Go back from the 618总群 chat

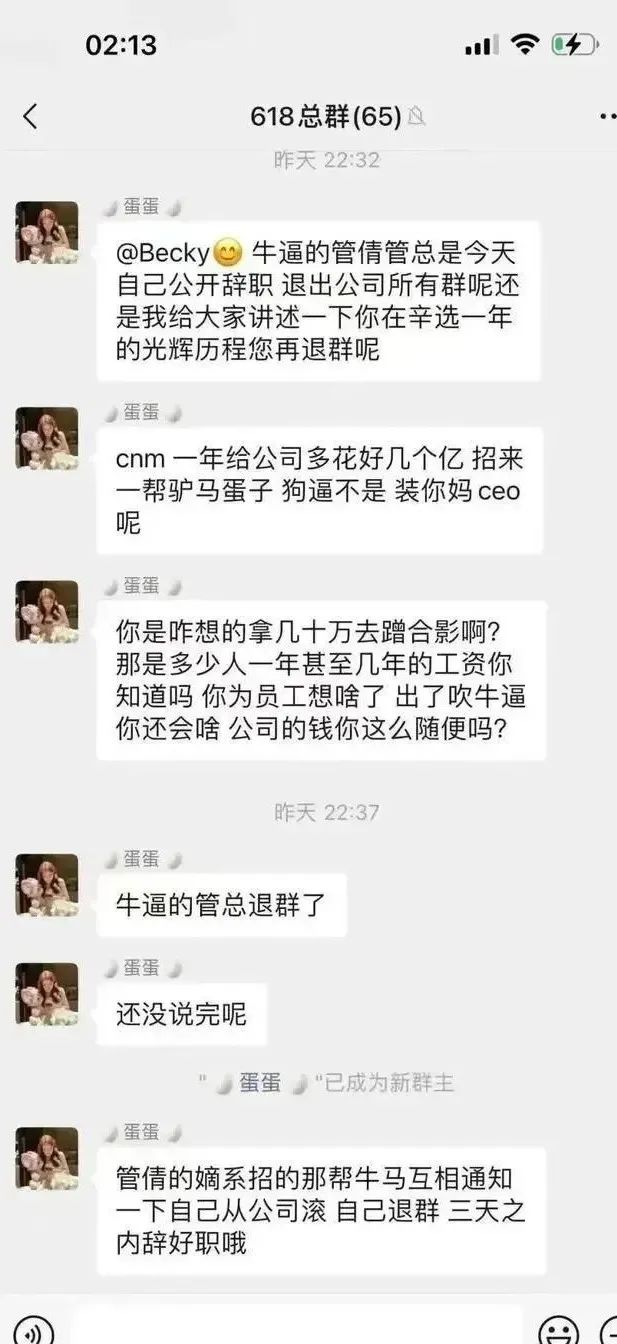point(30,117)
